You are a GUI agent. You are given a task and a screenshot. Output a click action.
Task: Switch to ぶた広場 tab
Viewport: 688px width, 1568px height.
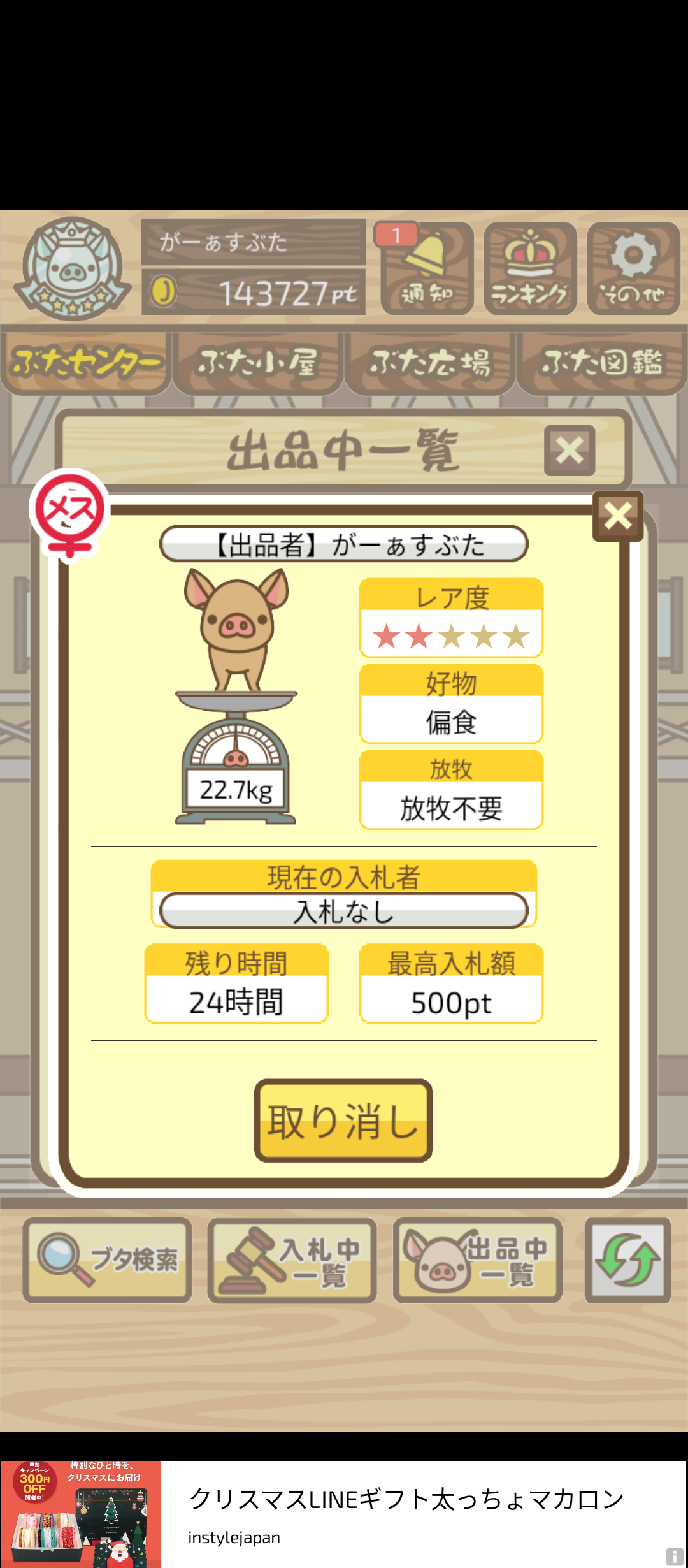point(430,362)
